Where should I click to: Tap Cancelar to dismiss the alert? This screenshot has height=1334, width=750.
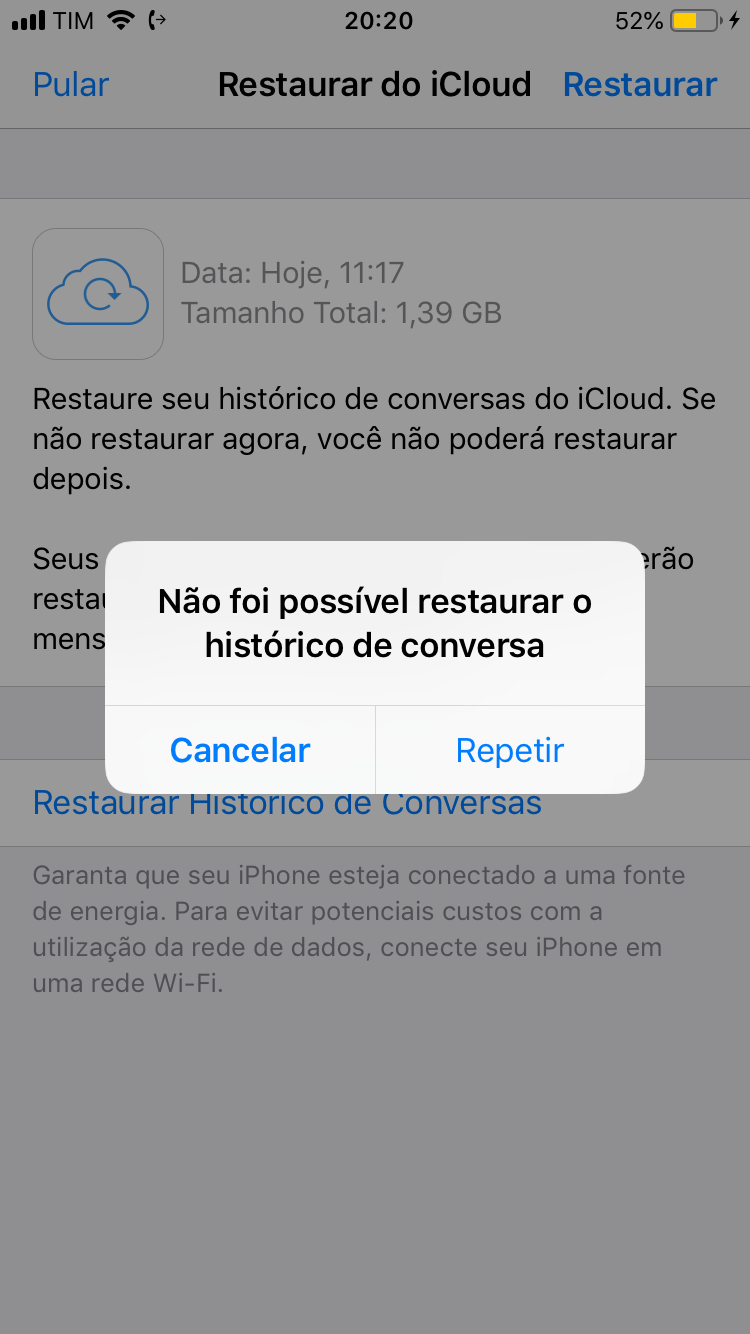click(x=239, y=750)
